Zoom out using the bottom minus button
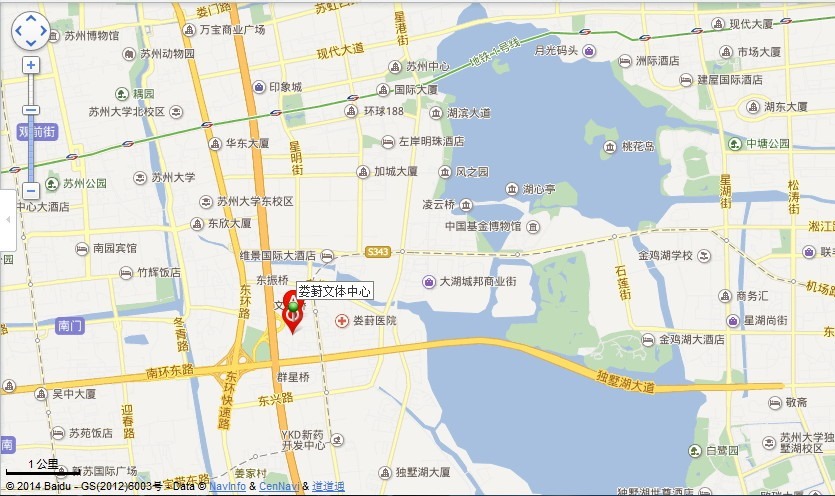The image size is (835, 496). point(31,189)
